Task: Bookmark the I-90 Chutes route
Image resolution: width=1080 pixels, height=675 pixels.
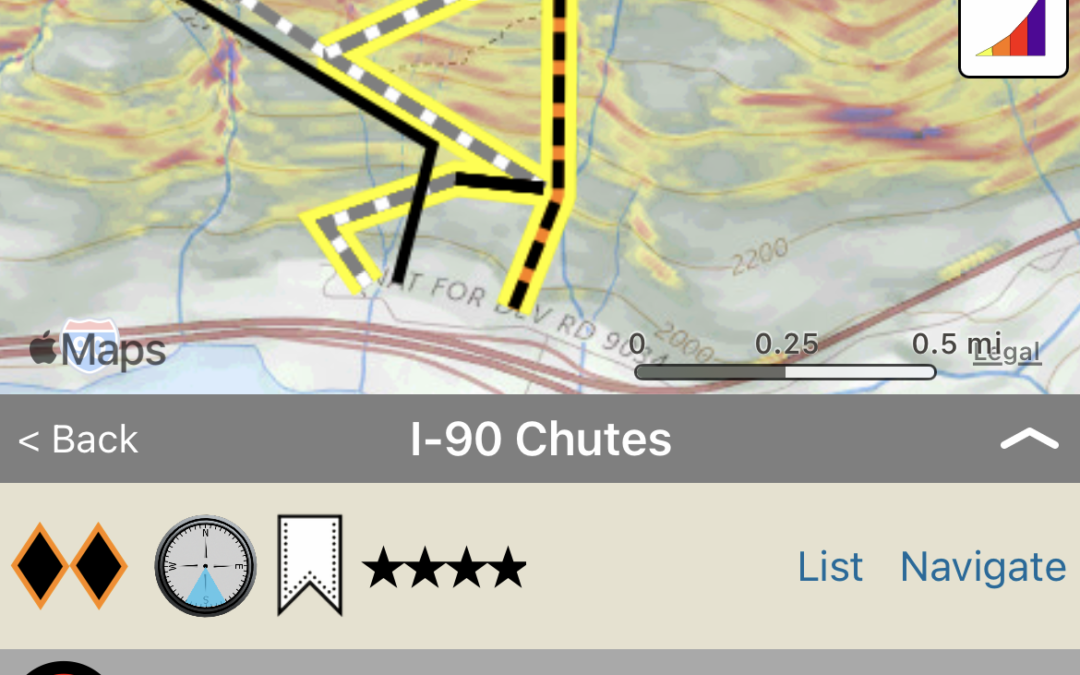Action: pyautogui.click(x=309, y=566)
